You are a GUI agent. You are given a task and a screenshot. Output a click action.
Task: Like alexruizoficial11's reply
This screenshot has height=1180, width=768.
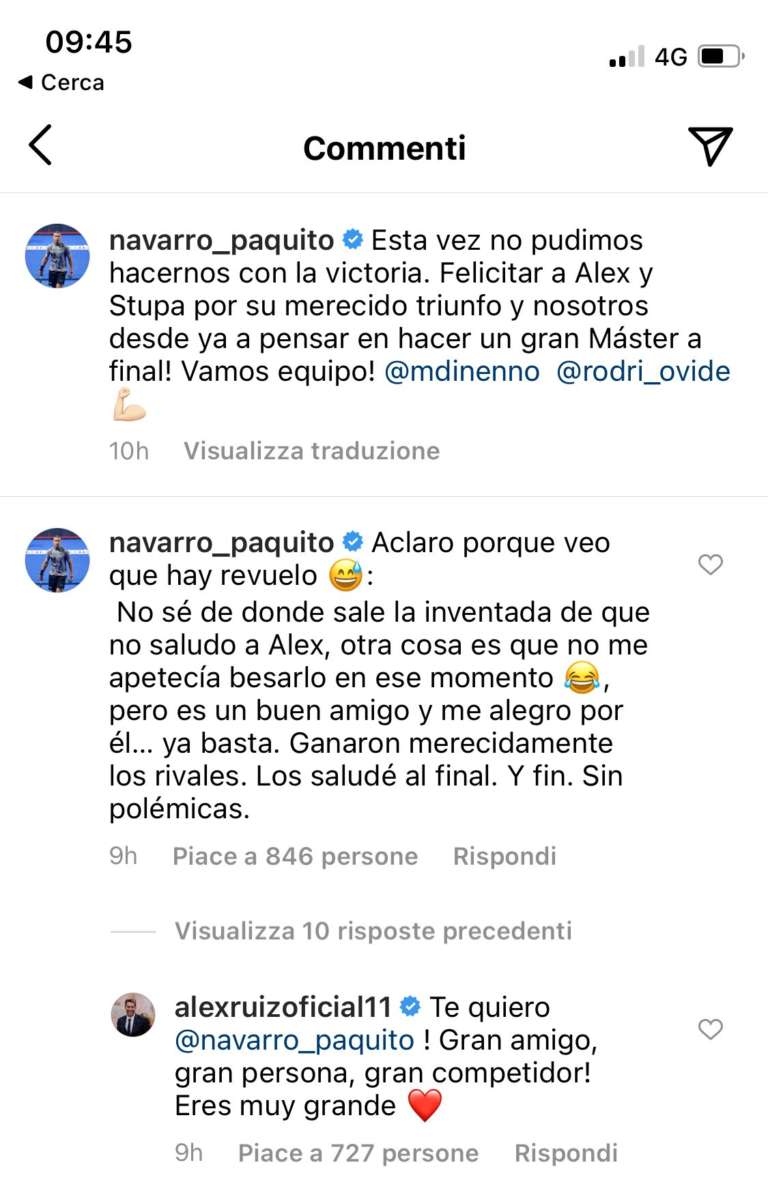click(x=710, y=1029)
